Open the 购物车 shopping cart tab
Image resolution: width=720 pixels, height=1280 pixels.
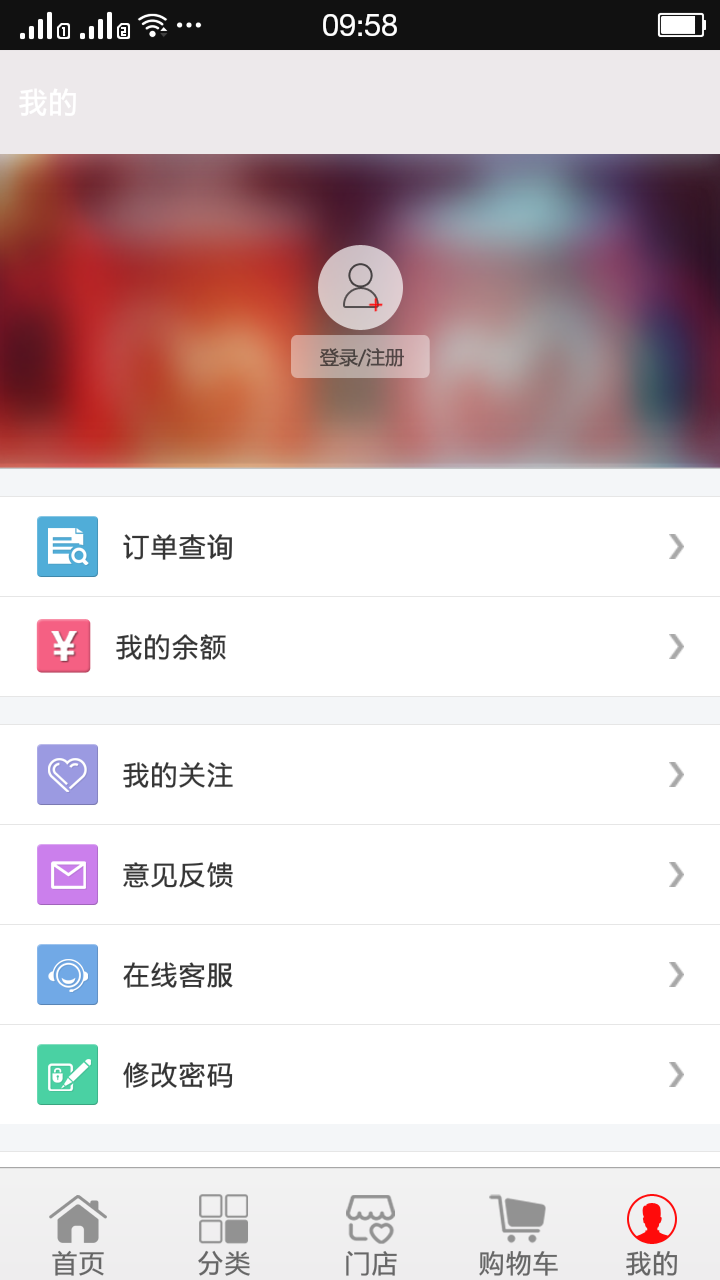point(517,1234)
